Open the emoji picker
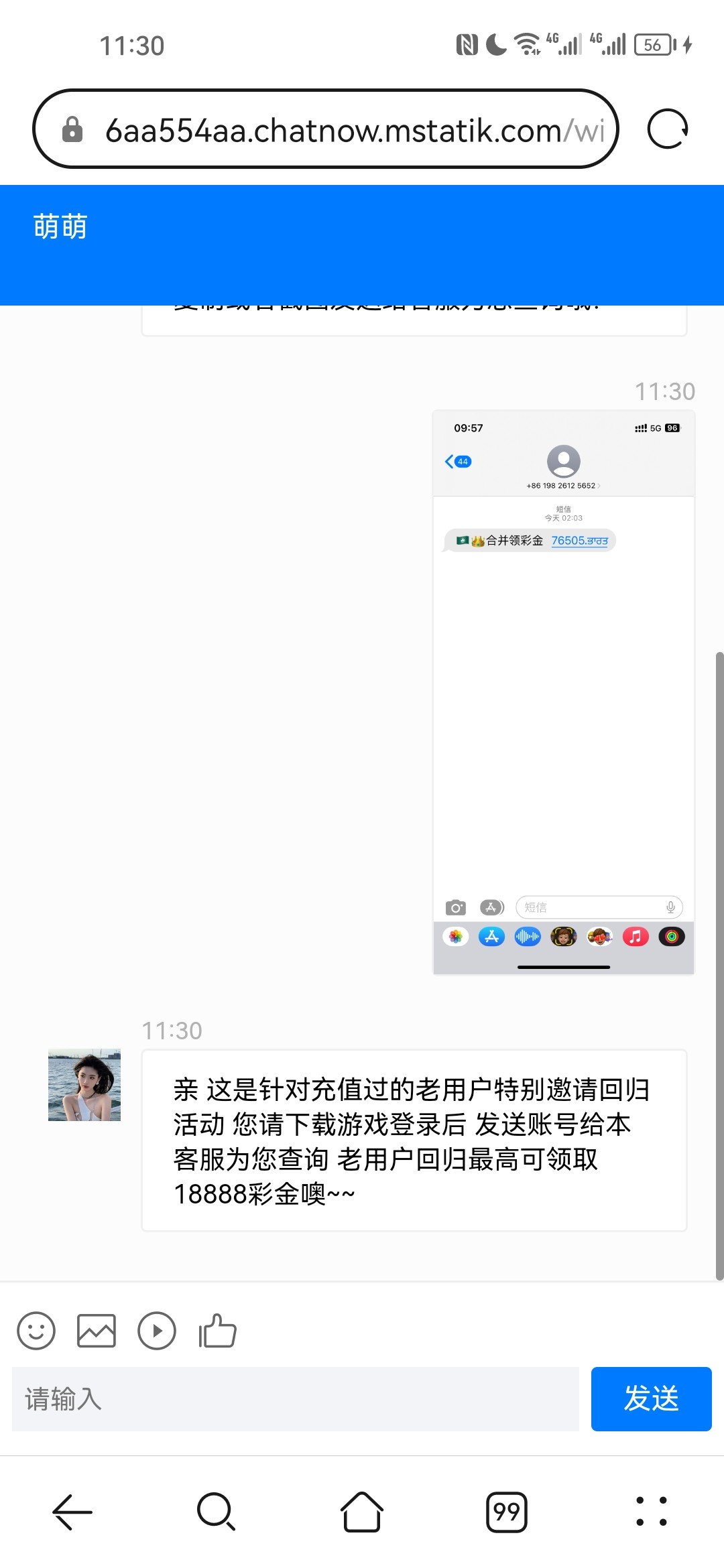Image resolution: width=724 pixels, height=1568 pixels. (36, 1331)
